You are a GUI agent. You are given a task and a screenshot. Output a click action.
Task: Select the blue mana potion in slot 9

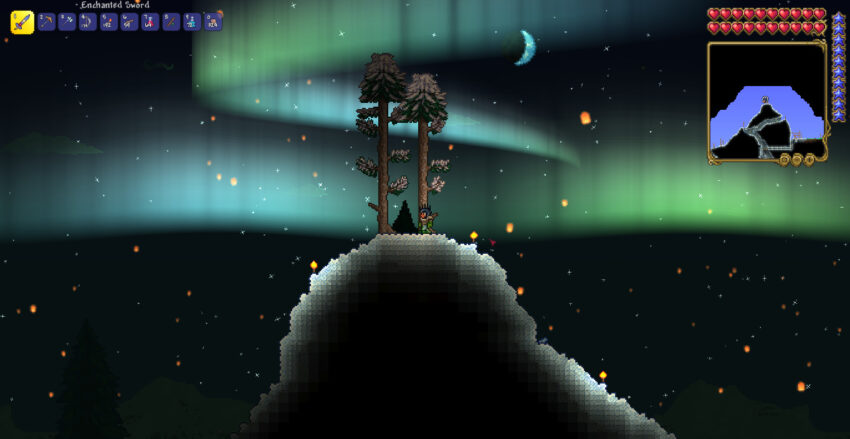[192, 22]
